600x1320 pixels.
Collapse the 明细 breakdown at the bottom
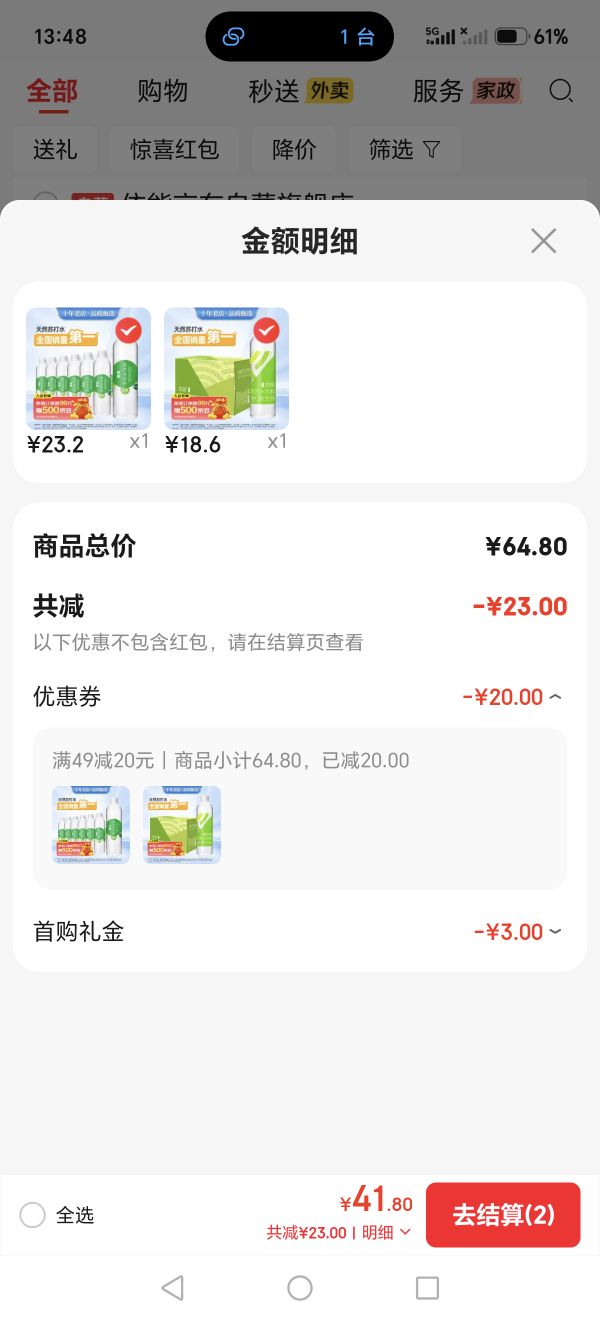(386, 1233)
